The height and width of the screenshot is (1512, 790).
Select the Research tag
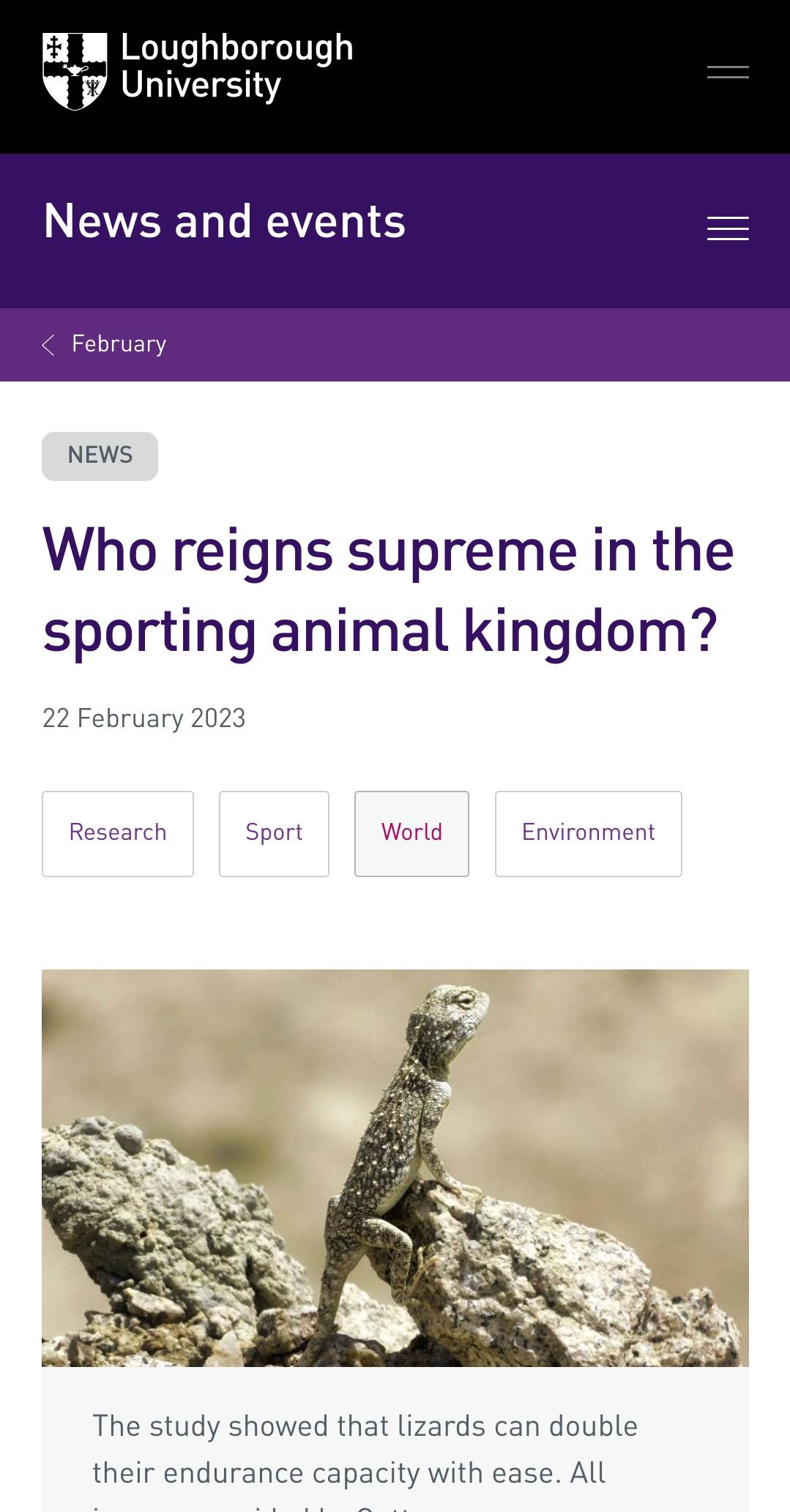pyautogui.click(x=118, y=833)
